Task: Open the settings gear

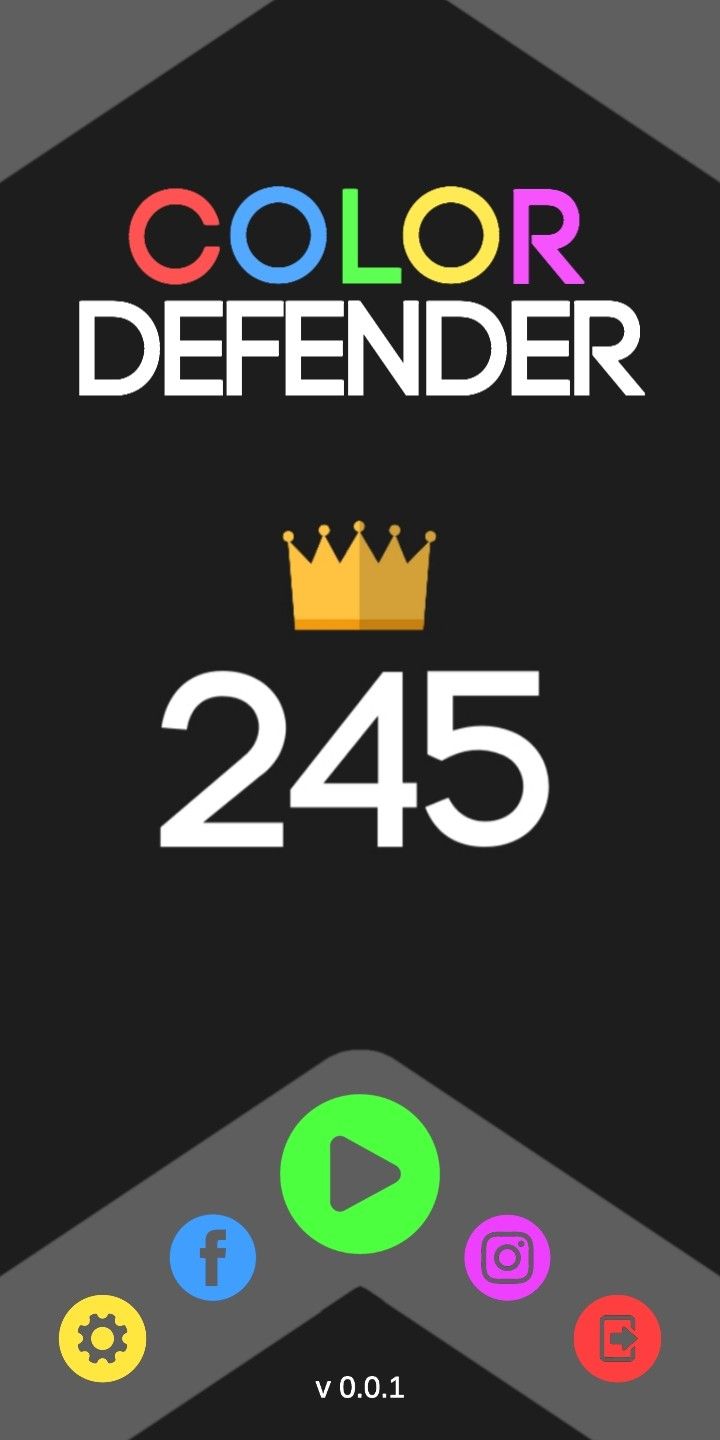Action: [102, 1338]
